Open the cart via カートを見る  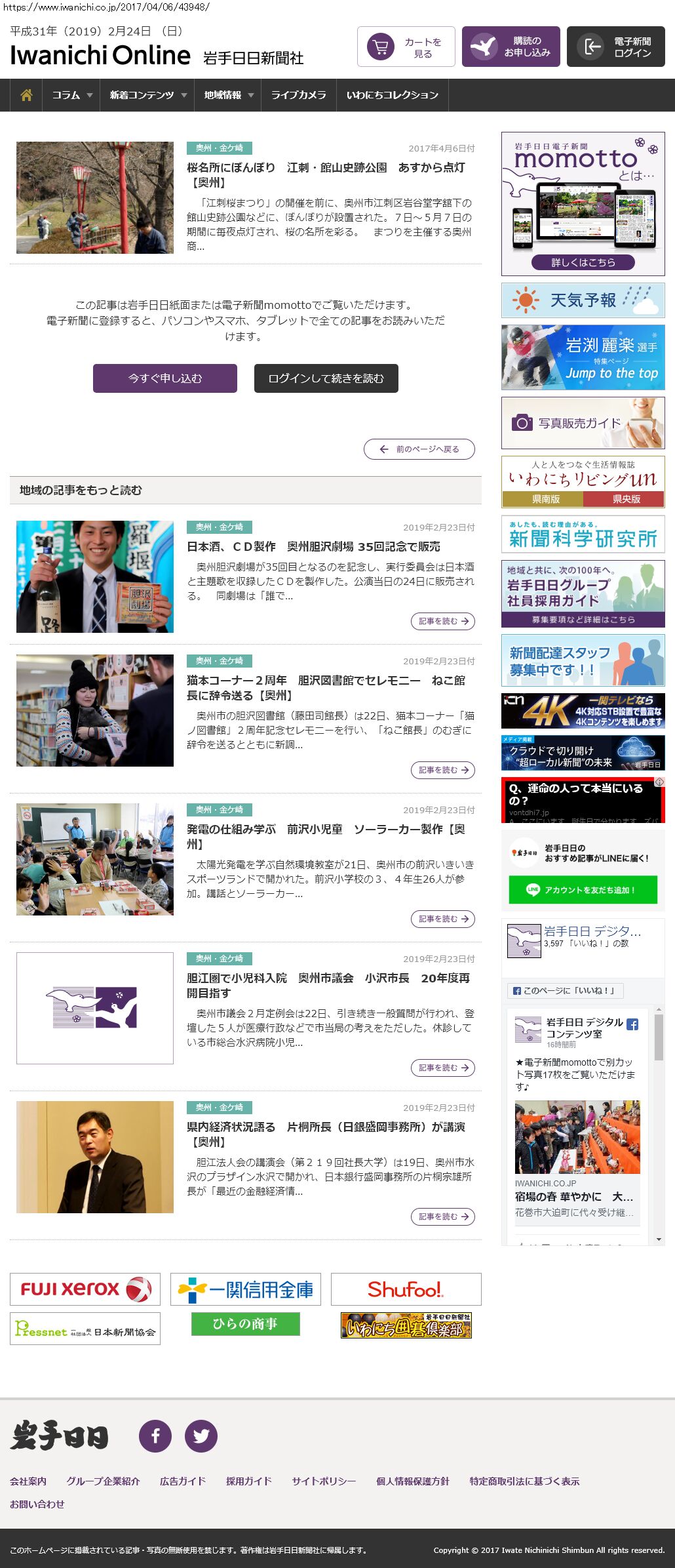coord(406,47)
